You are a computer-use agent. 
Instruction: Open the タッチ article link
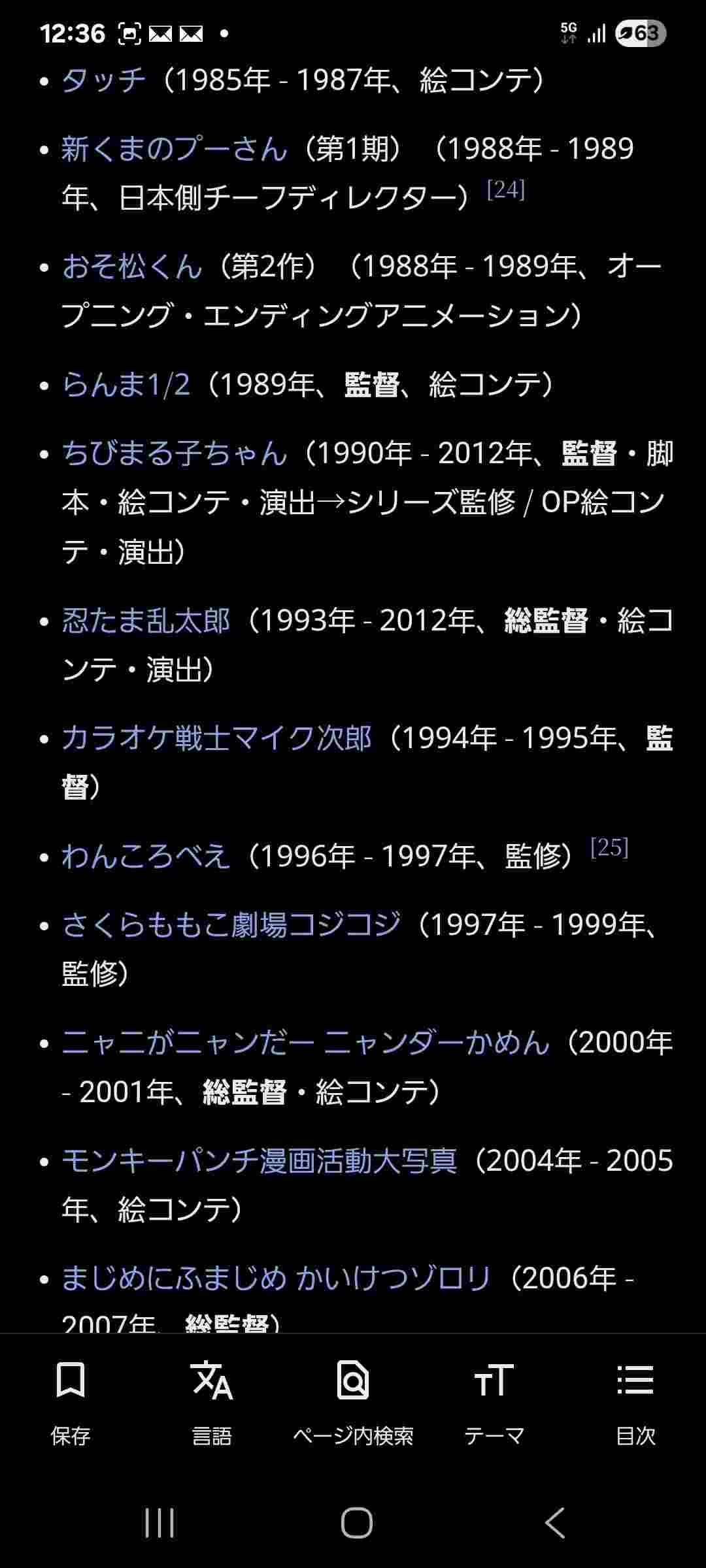(103, 80)
